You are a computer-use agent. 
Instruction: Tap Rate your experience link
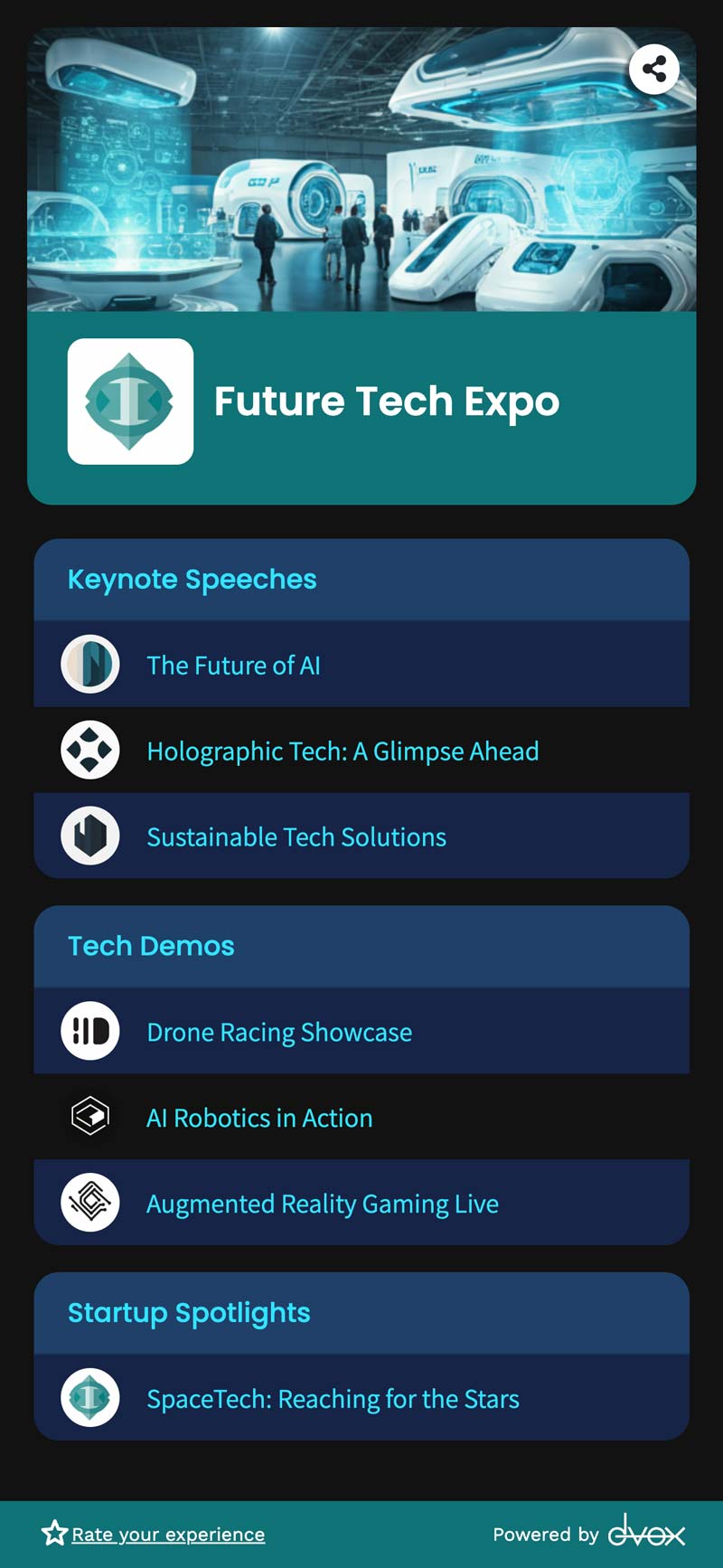tap(167, 1535)
